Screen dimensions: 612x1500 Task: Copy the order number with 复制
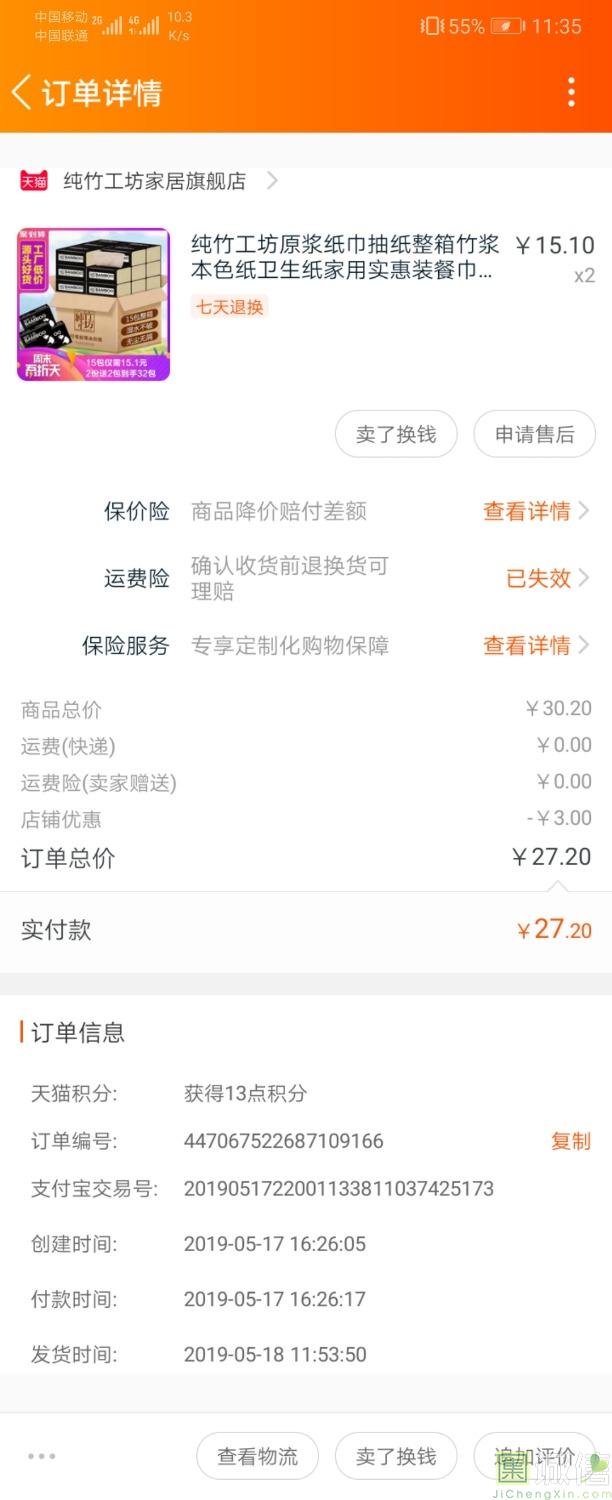point(570,1141)
